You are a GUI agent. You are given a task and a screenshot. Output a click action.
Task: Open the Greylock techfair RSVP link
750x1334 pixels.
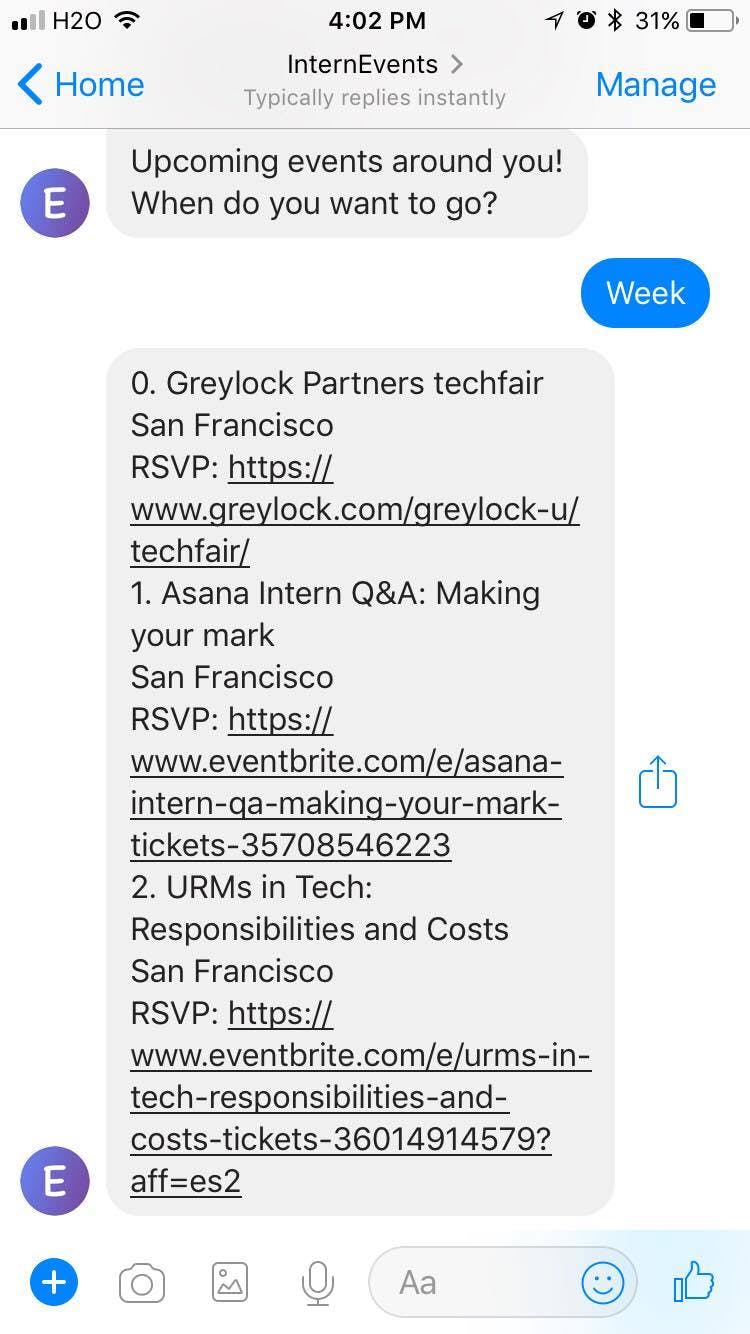click(354, 510)
